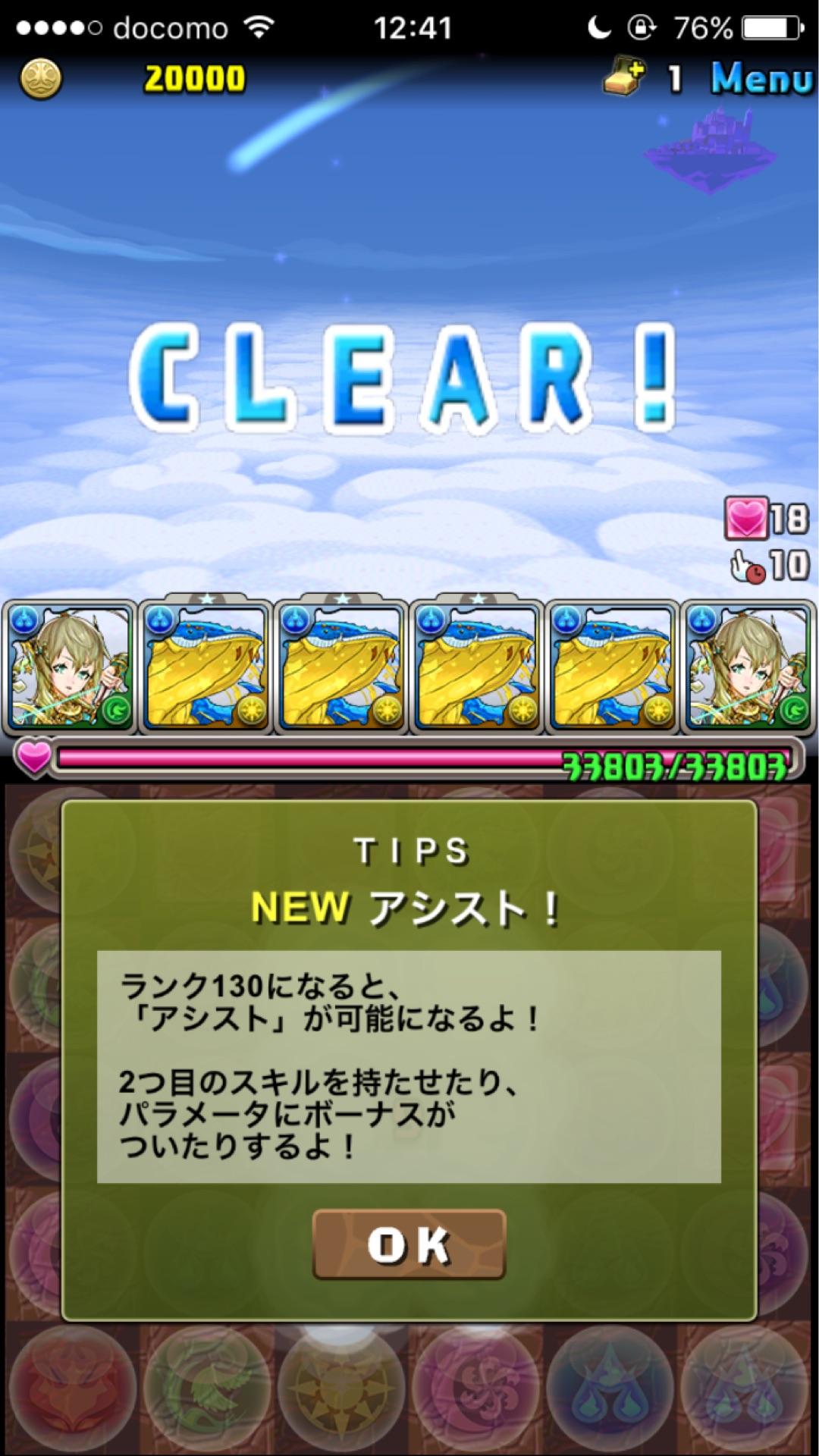Image resolution: width=819 pixels, height=1456 pixels.
Task: Open the Menu in the top corner
Action: click(761, 78)
